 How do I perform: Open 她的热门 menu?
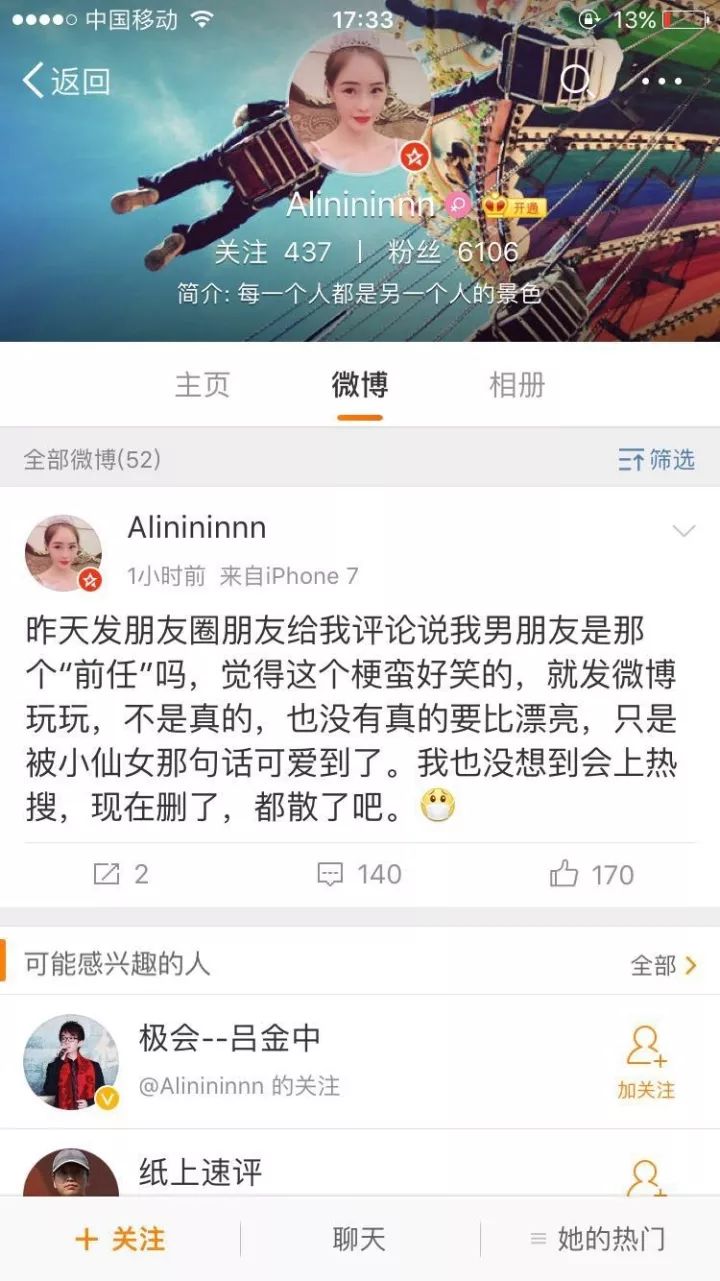(598, 1240)
